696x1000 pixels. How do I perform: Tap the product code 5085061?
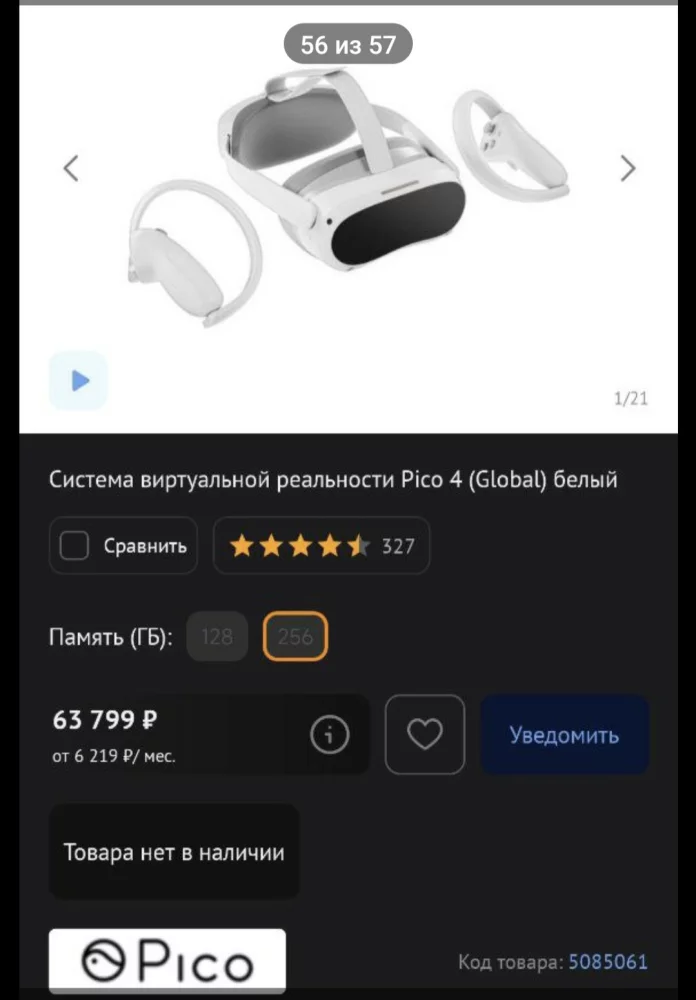coord(608,962)
